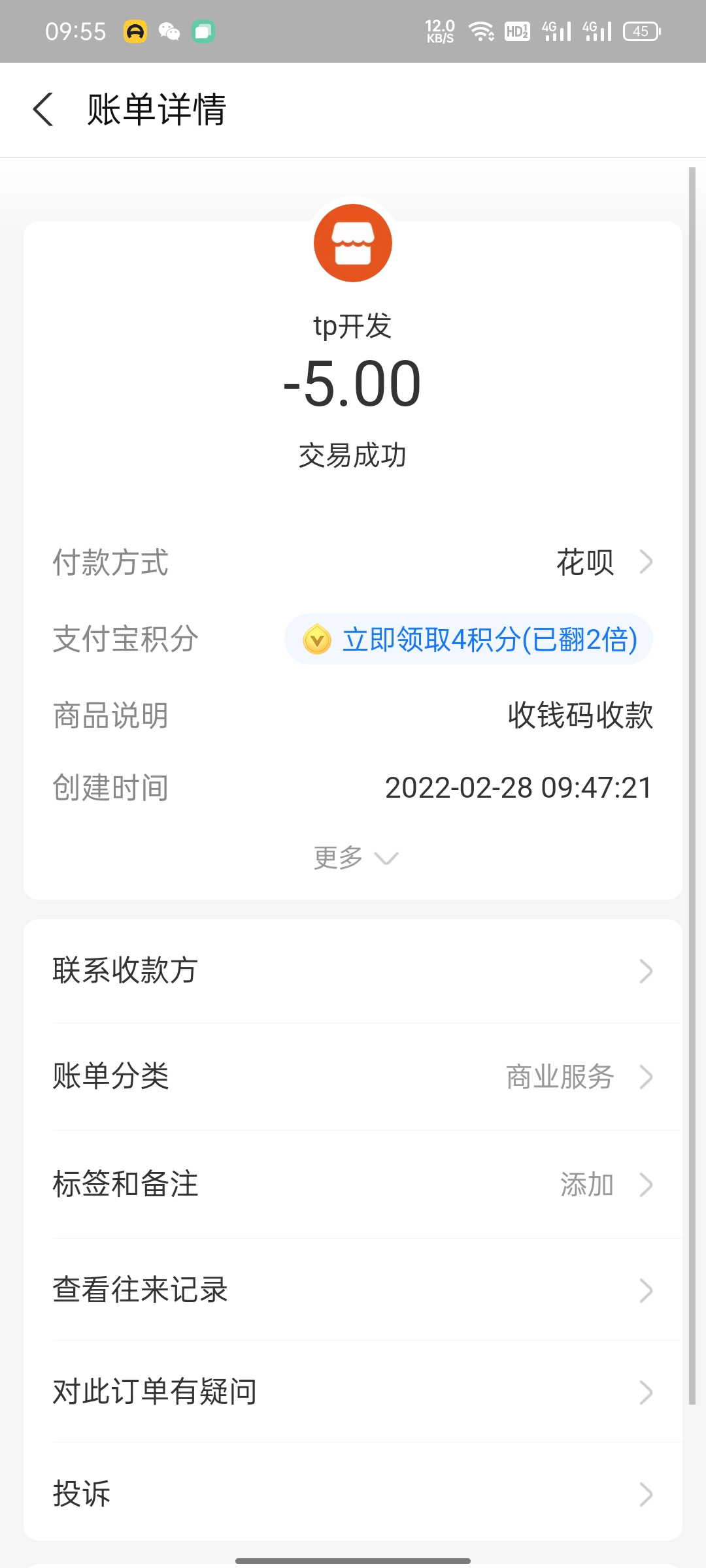This screenshot has width=706, height=1568.
Task: Tap the battery indicator in status bar
Action: tap(642, 31)
